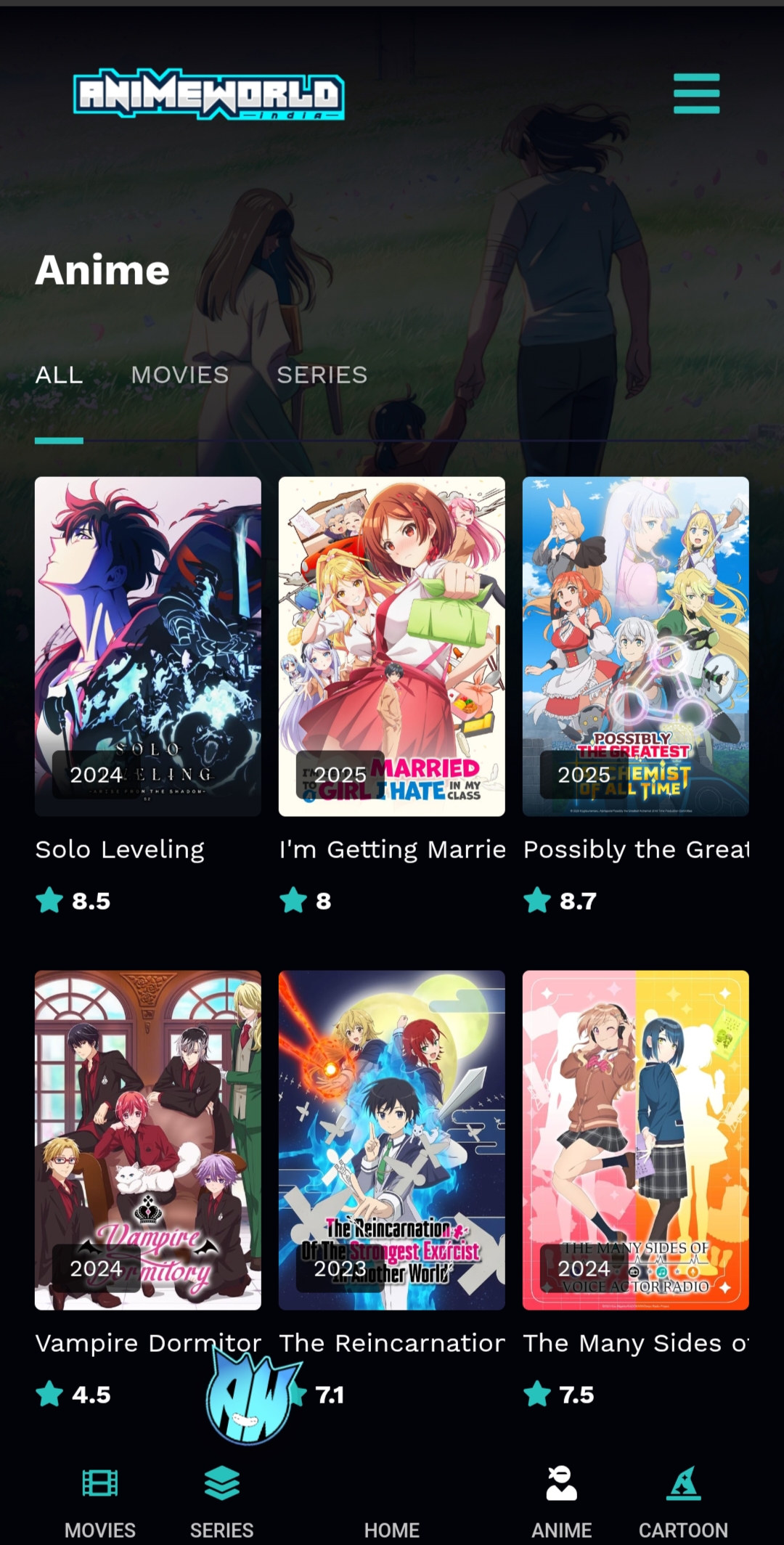Go to Series in bottom navigation
This screenshot has width=784, height=1545.
(x=222, y=1500)
